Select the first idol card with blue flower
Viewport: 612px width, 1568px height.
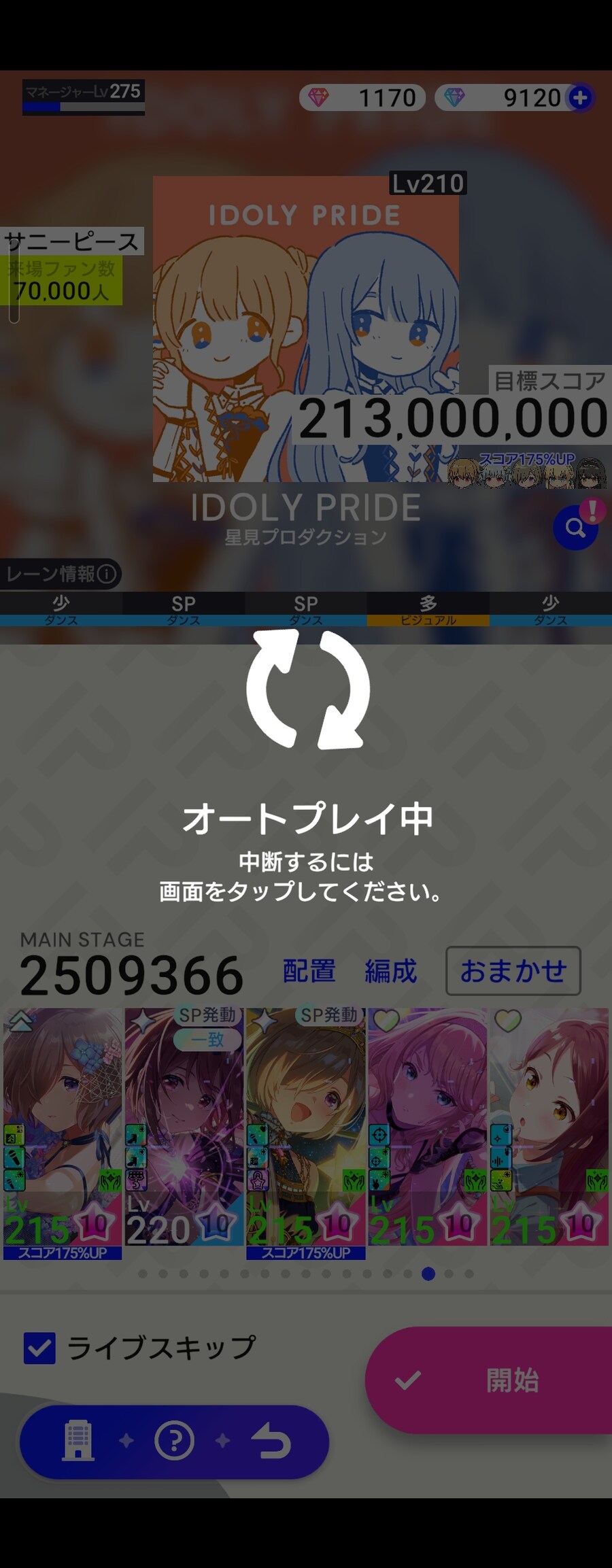(x=63, y=1129)
